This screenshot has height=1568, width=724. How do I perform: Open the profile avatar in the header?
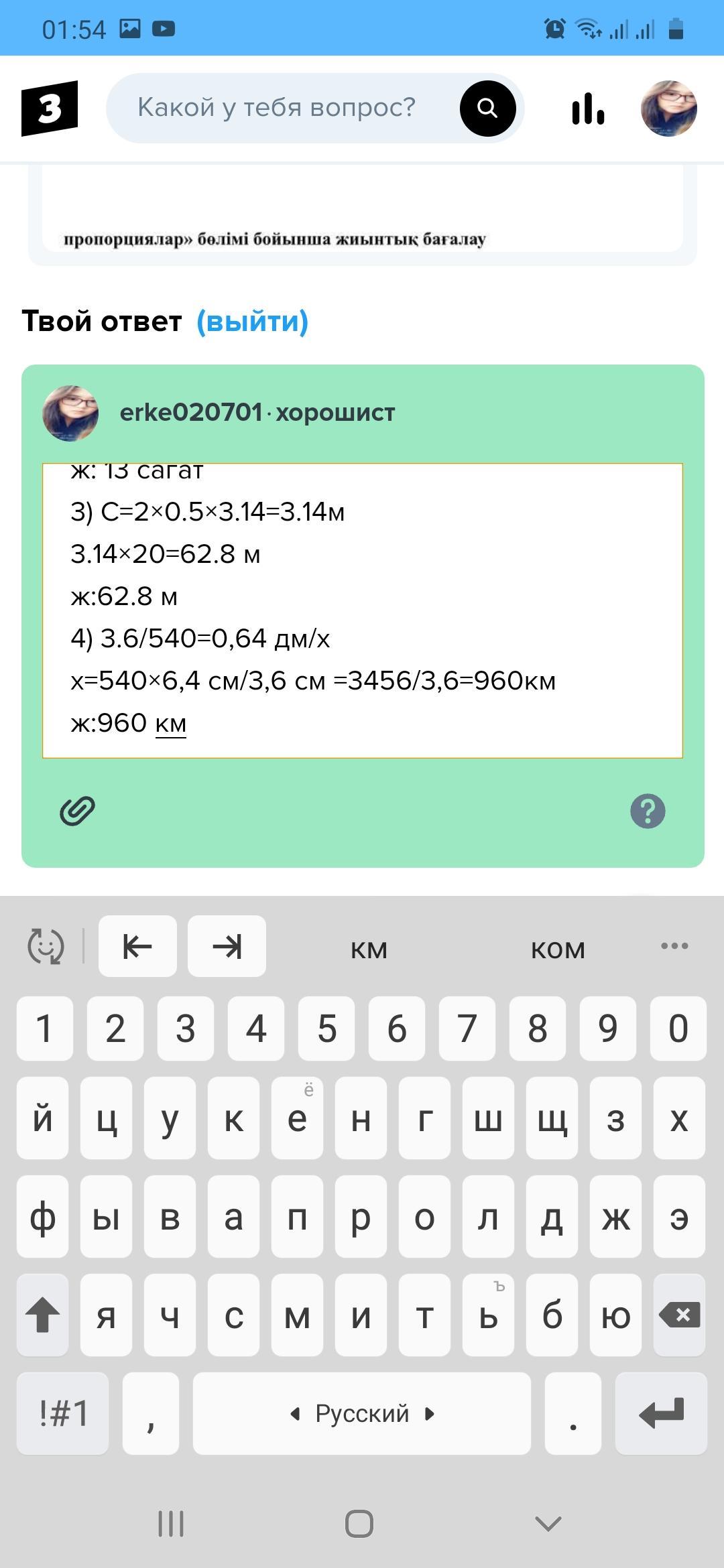[668, 109]
